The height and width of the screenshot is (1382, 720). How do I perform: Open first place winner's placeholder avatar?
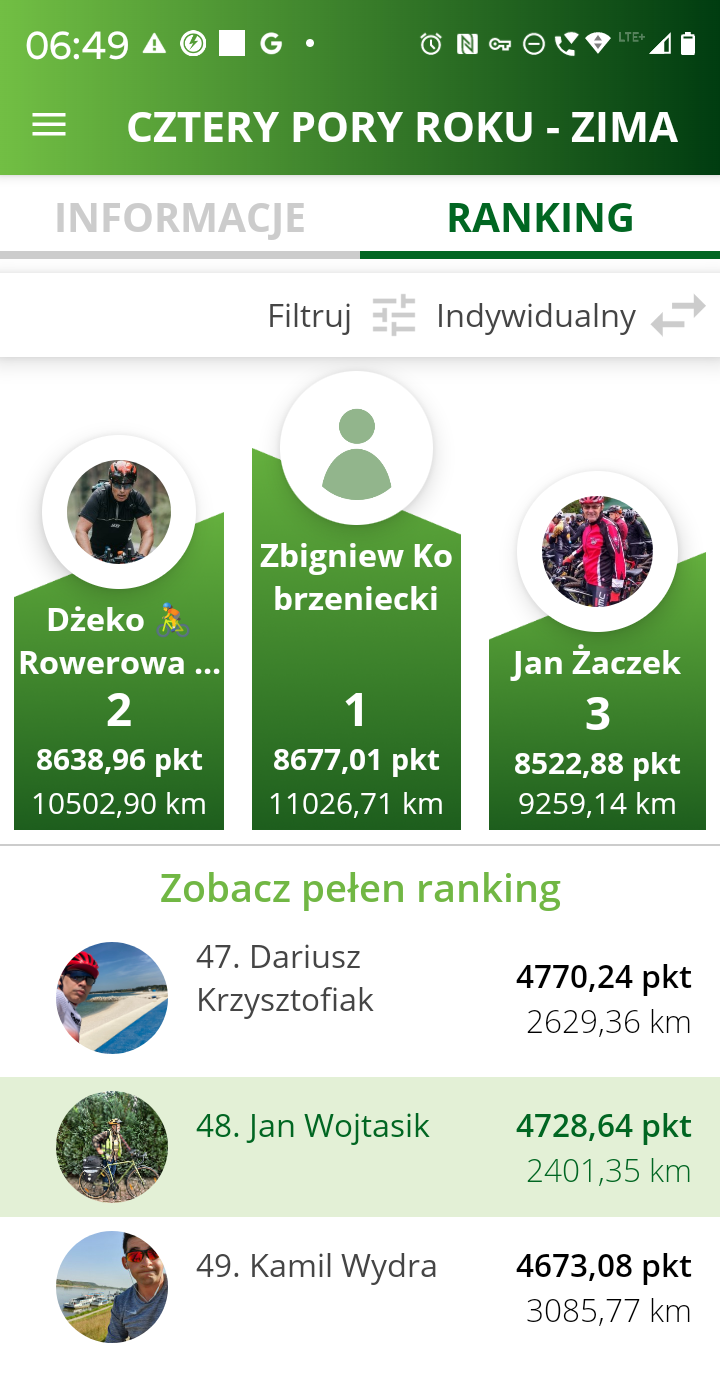coord(357,446)
